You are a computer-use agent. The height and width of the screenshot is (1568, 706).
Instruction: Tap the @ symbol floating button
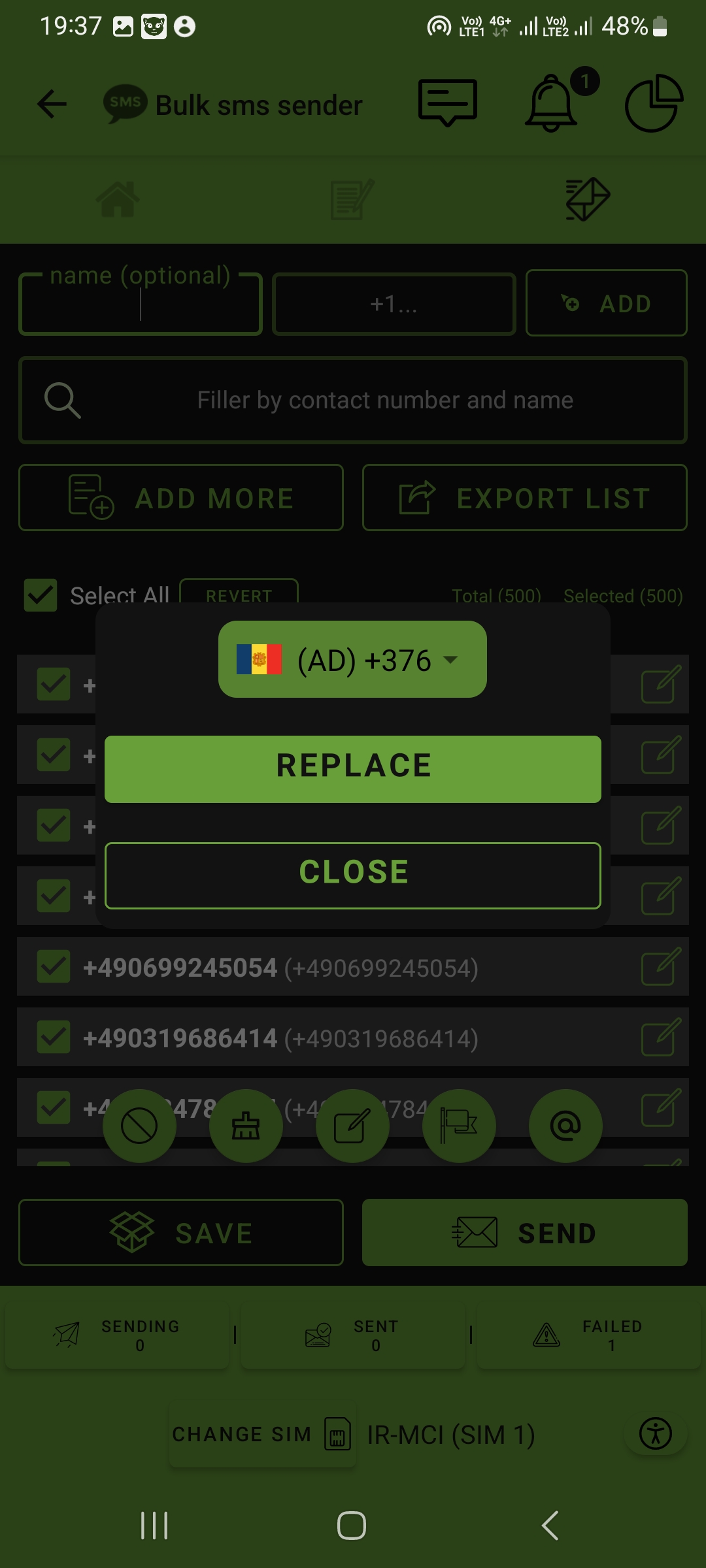pyautogui.click(x=565, y=1126)
